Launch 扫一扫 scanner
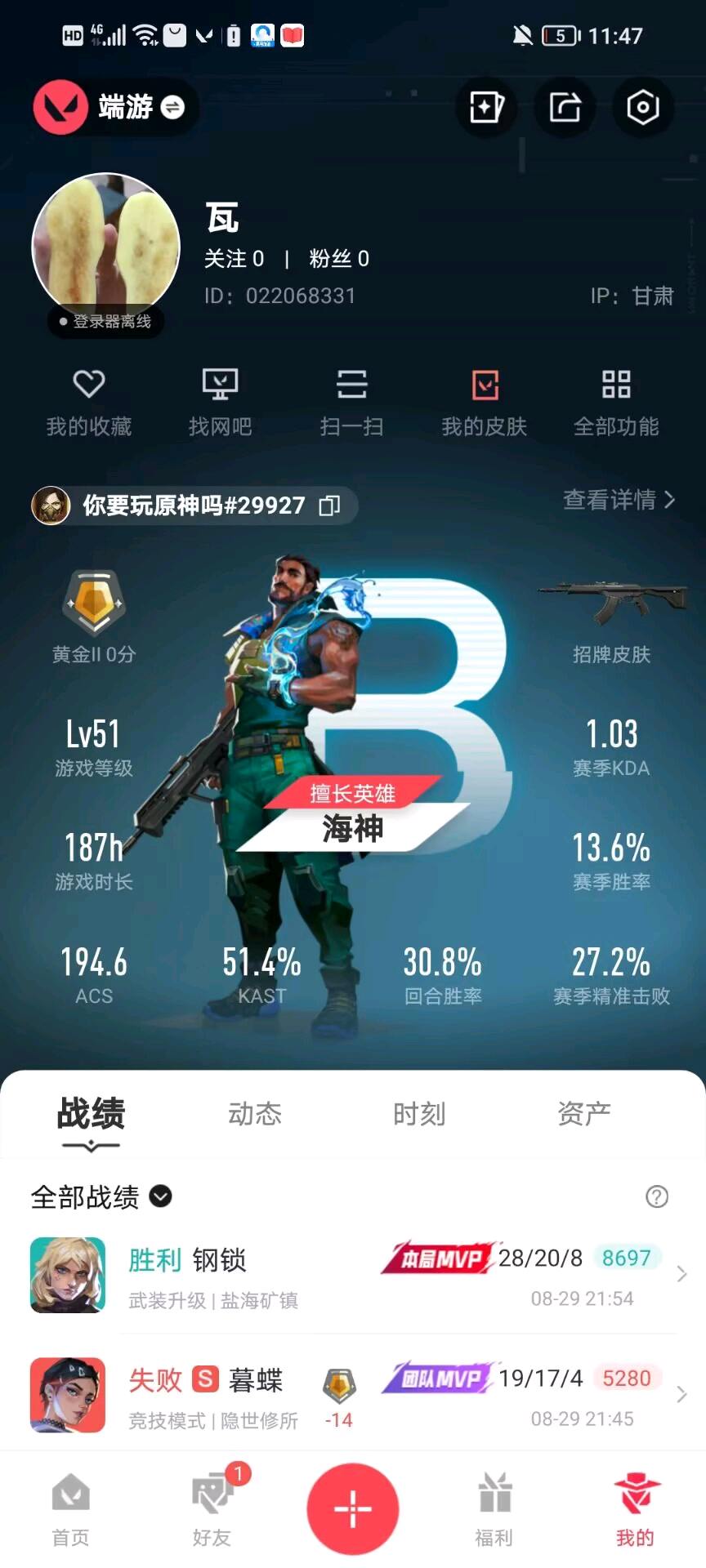The width and height of the screenshot is (706, 1568). [351, 402]
